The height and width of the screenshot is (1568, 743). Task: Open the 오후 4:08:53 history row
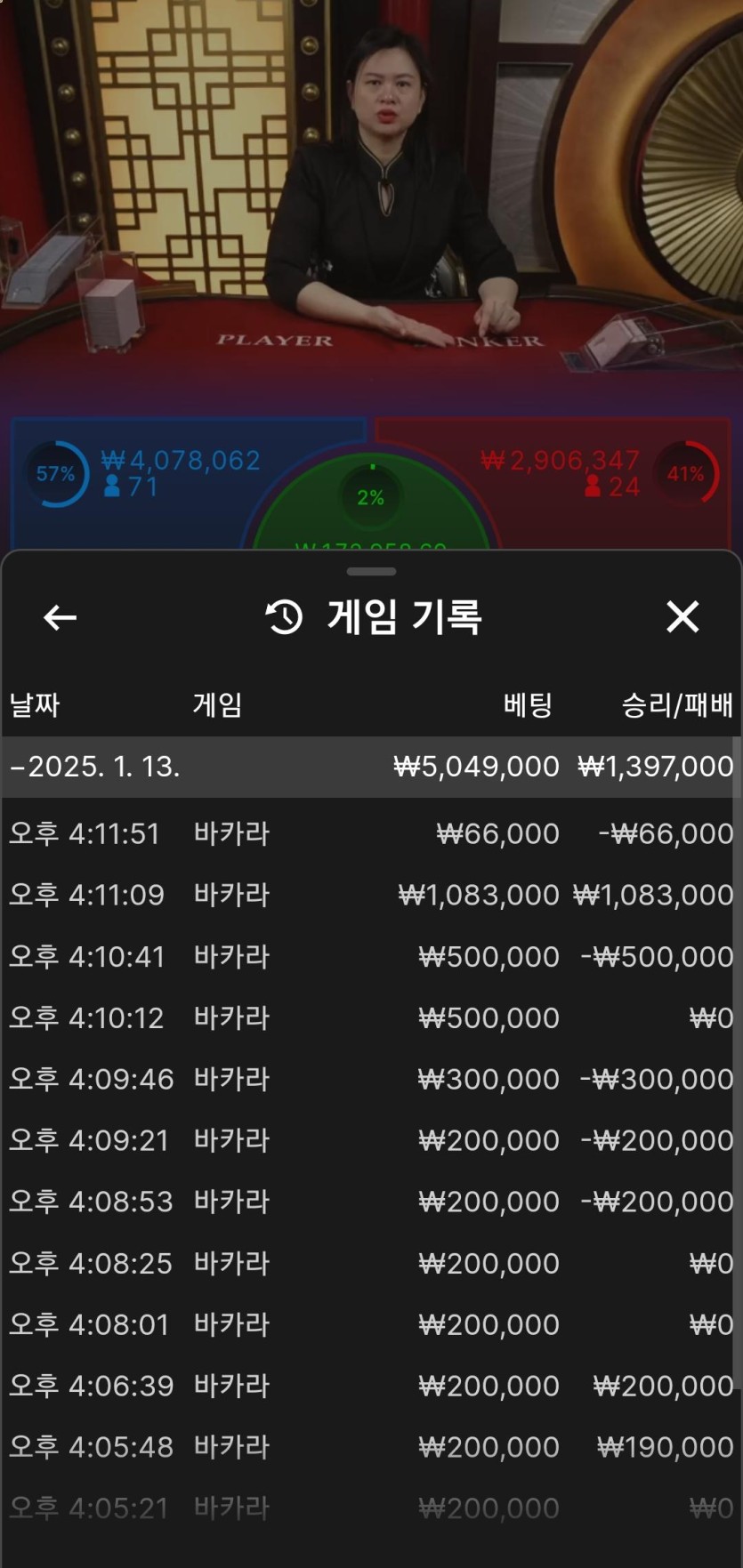pyautogui.click(x=370, y=1202)
